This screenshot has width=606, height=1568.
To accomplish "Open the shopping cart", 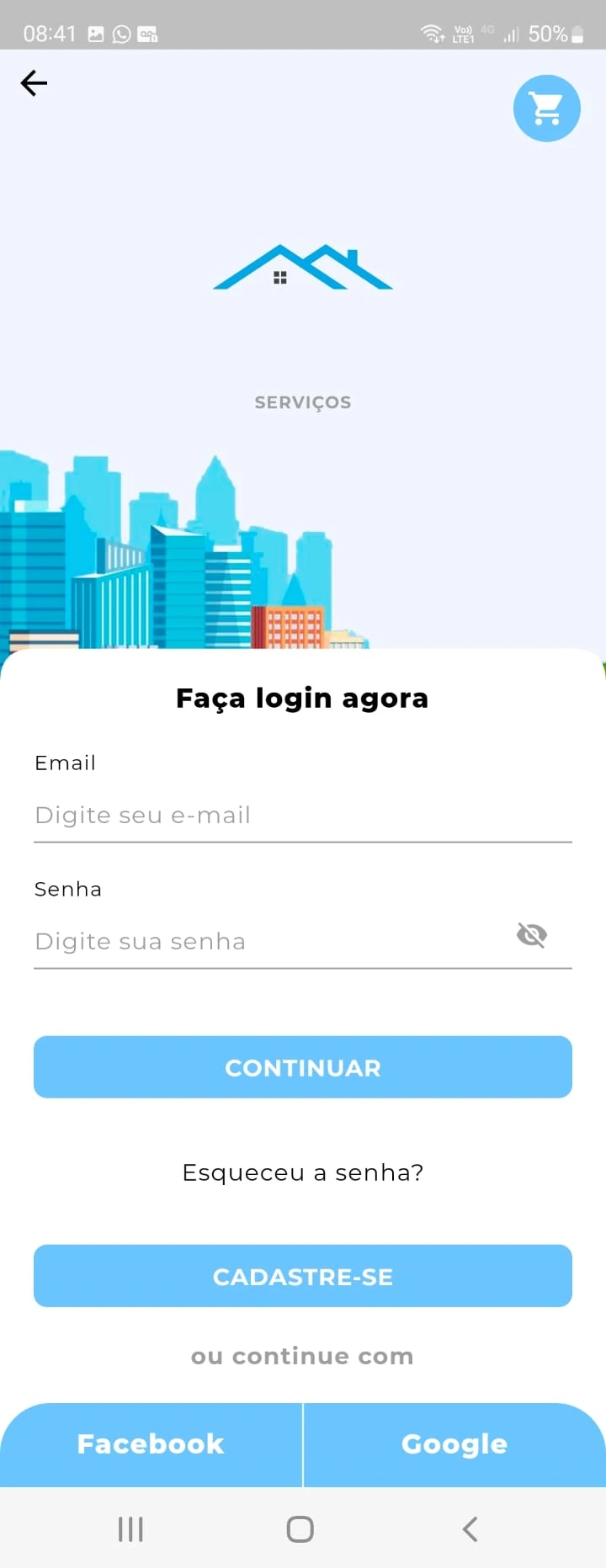I will [x=546, y=109].
